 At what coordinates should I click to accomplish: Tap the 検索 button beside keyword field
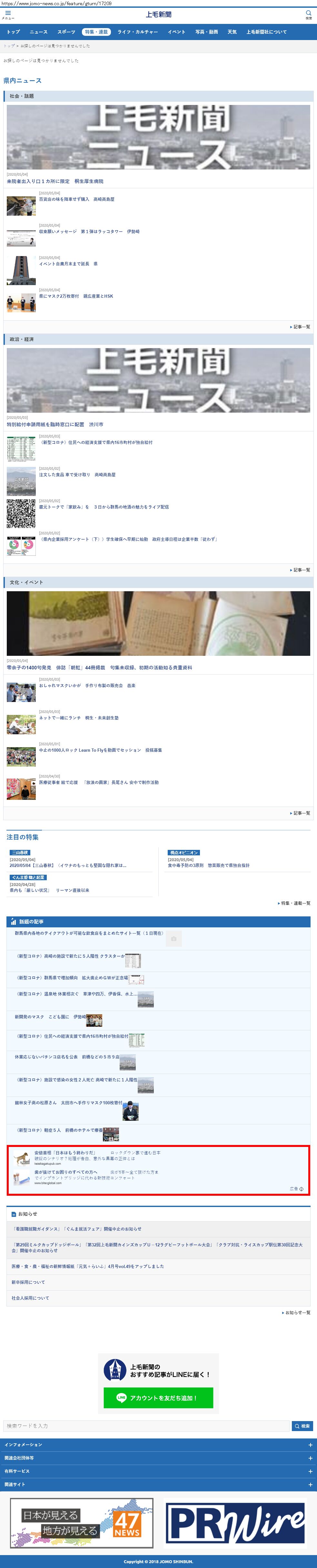point(302,1426)
